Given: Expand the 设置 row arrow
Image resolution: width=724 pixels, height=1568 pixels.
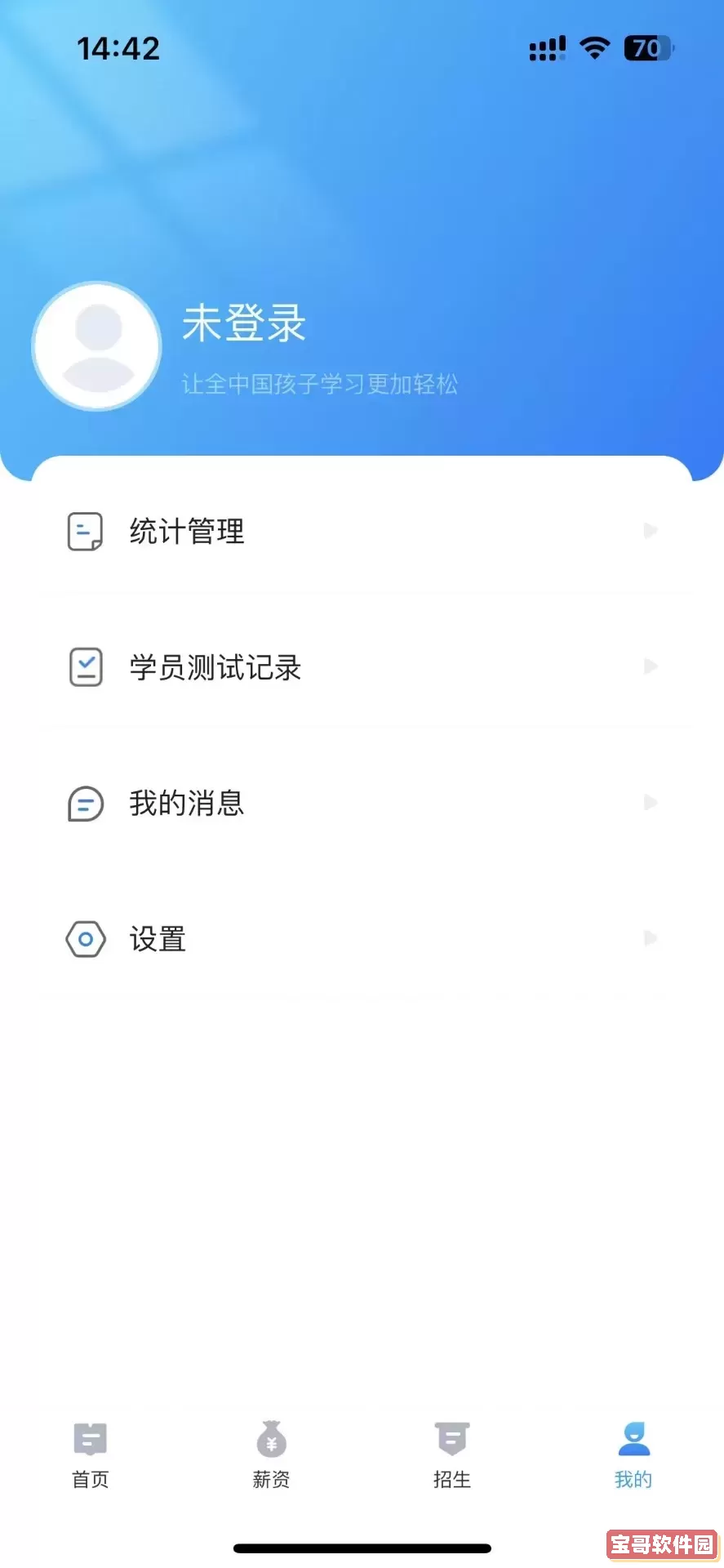Looking at the screenshot, I should click(651, 938).
